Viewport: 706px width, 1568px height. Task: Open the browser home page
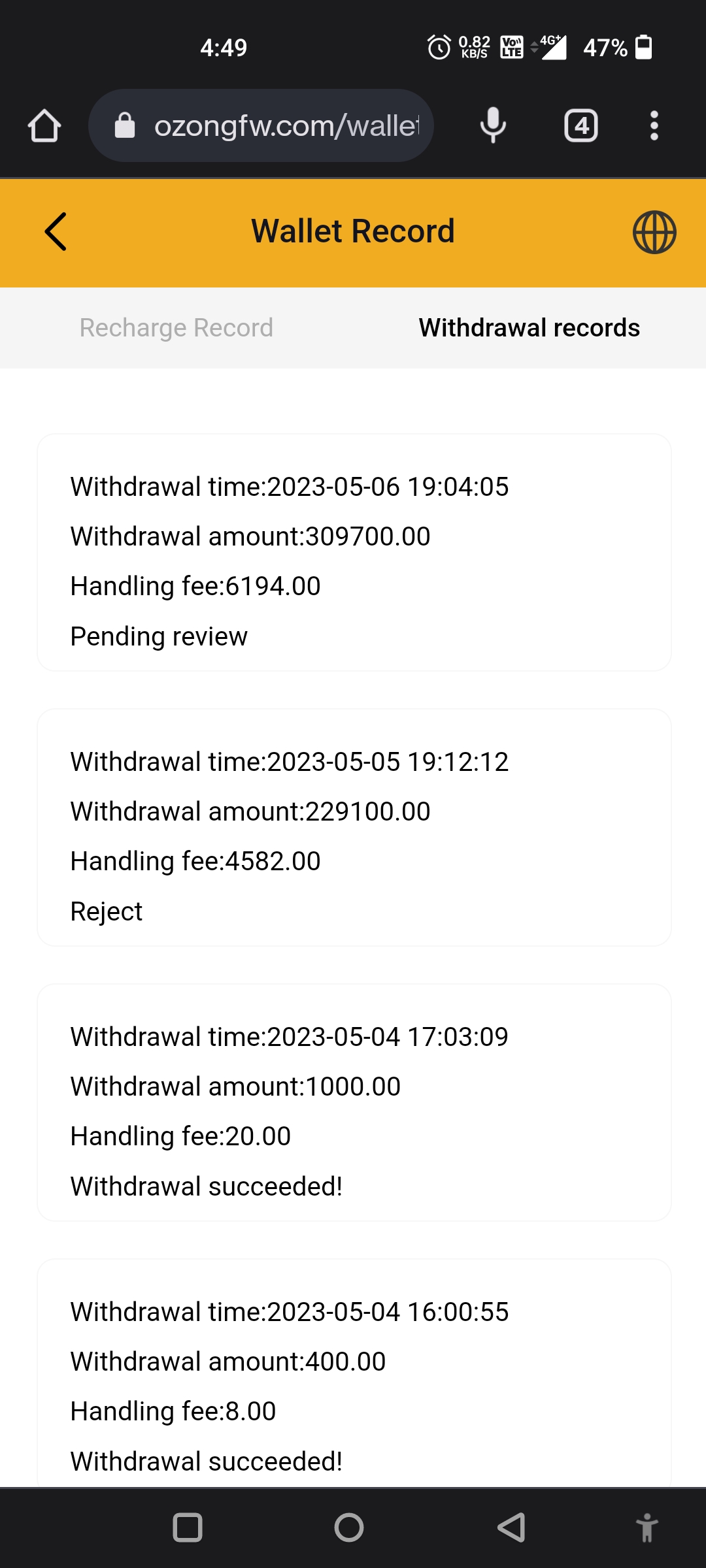[44, 125]
